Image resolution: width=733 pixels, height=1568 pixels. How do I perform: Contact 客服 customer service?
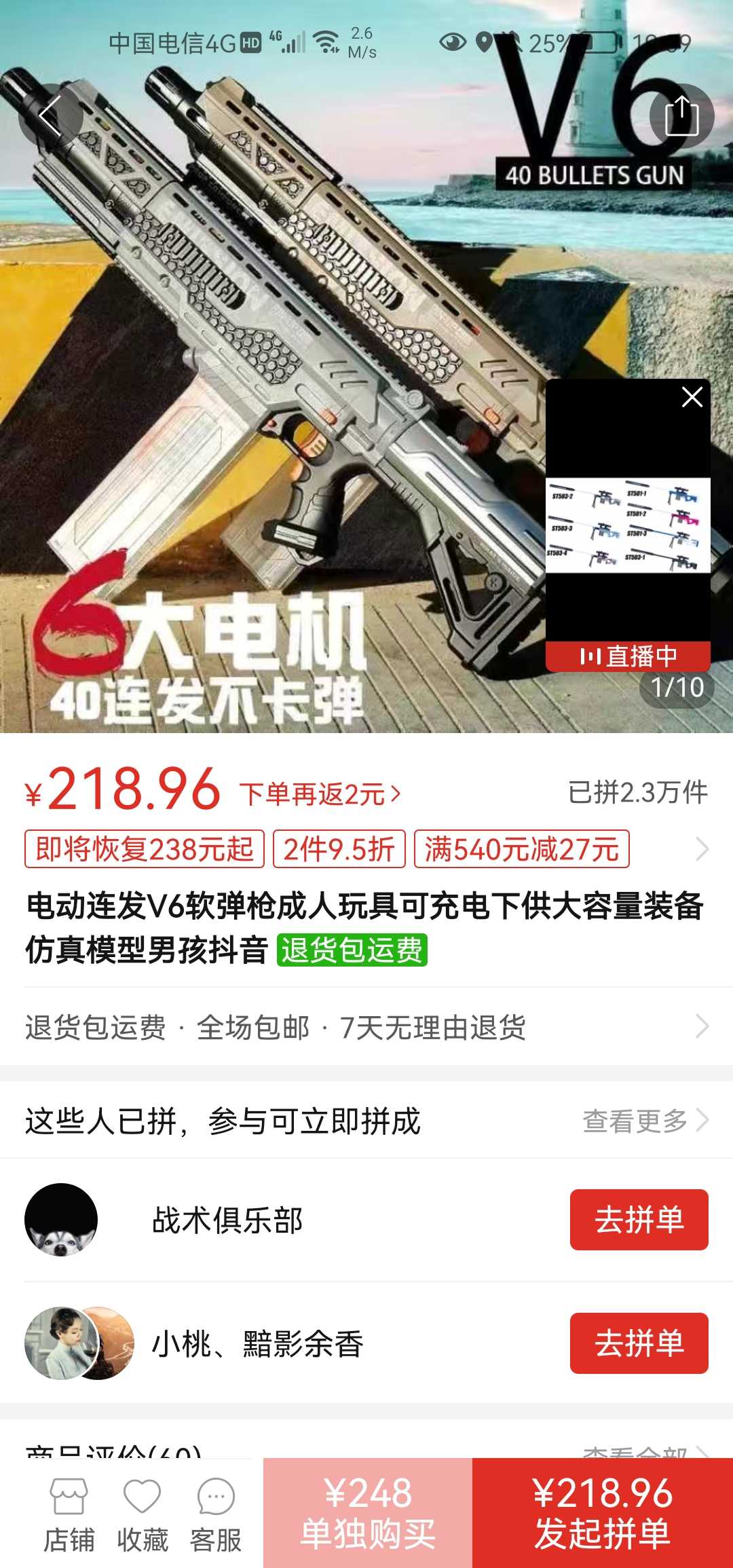[x=216, y=1514]
